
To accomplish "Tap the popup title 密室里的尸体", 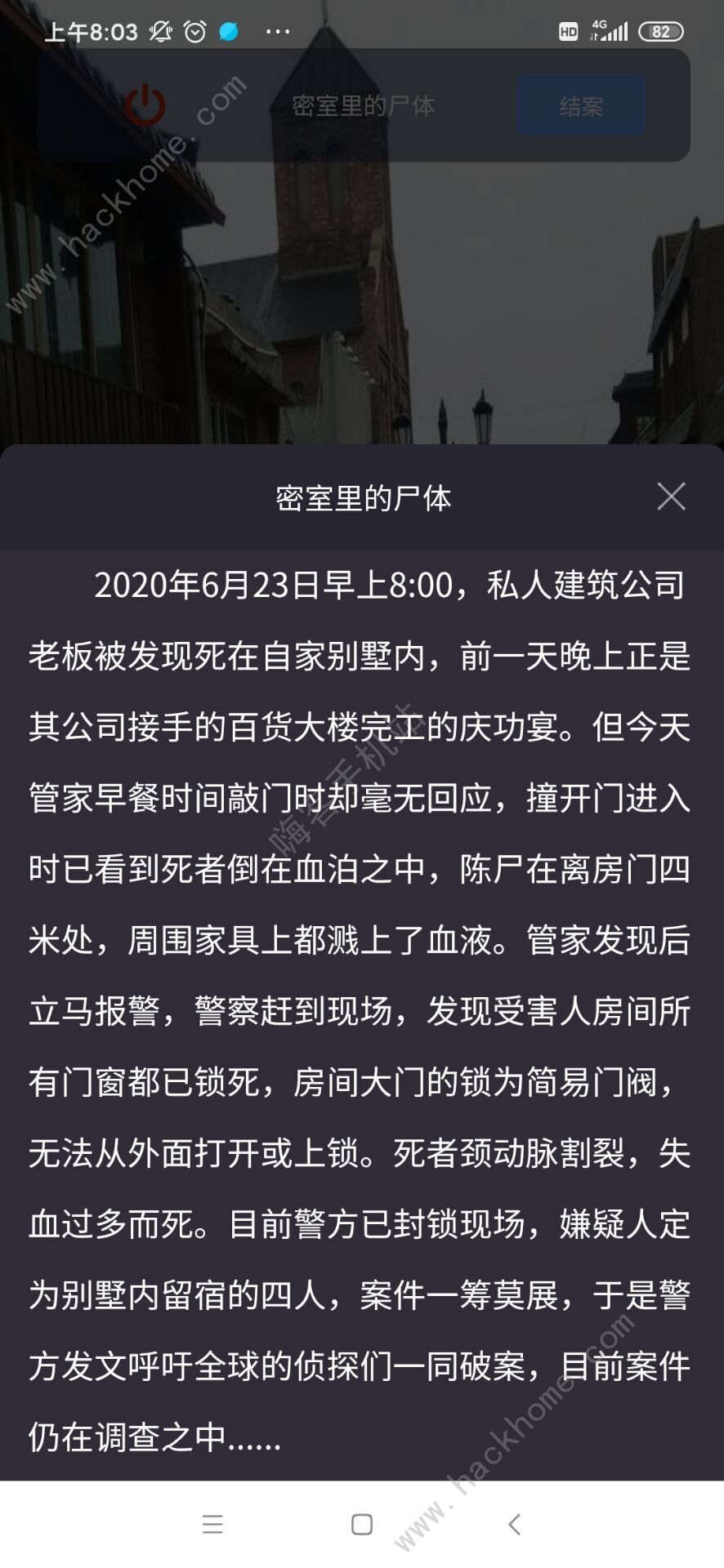I will coord(362,497).
